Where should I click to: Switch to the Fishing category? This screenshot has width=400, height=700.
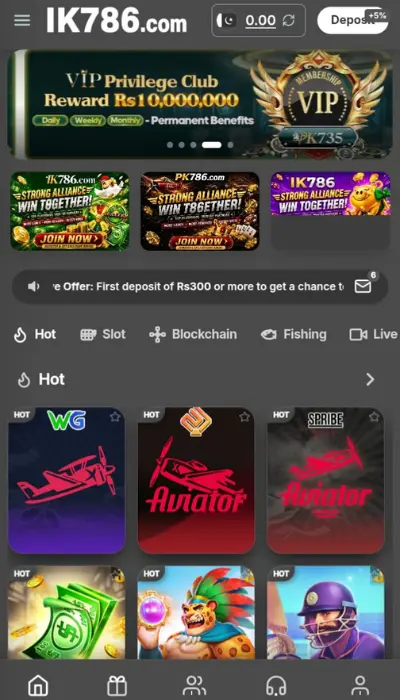click(x=294, y=334)
